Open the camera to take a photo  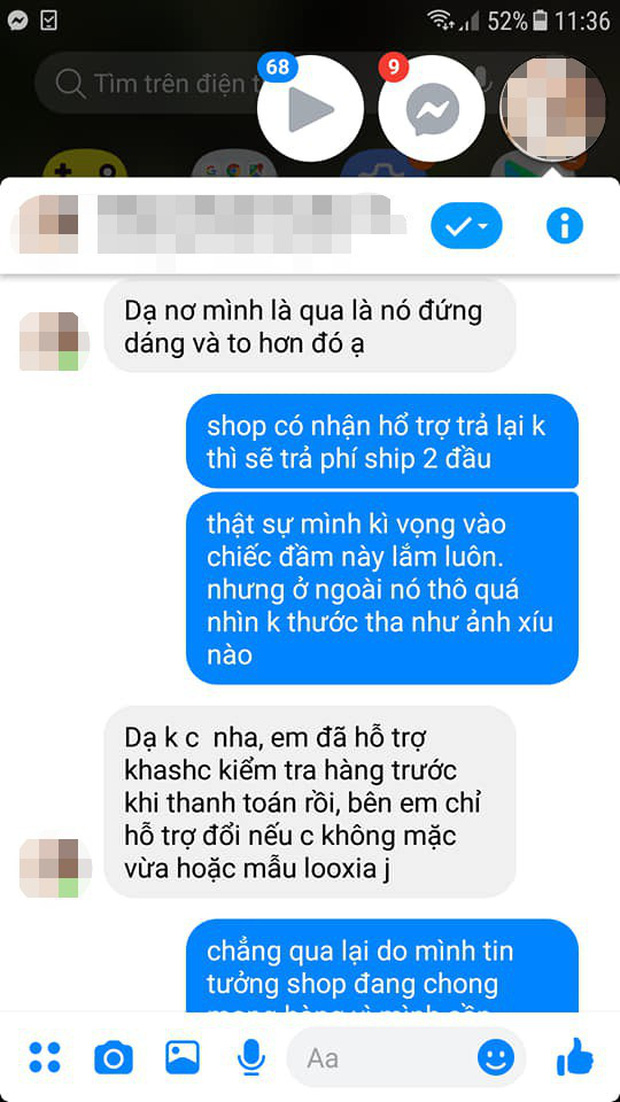tap(113, 1057)
